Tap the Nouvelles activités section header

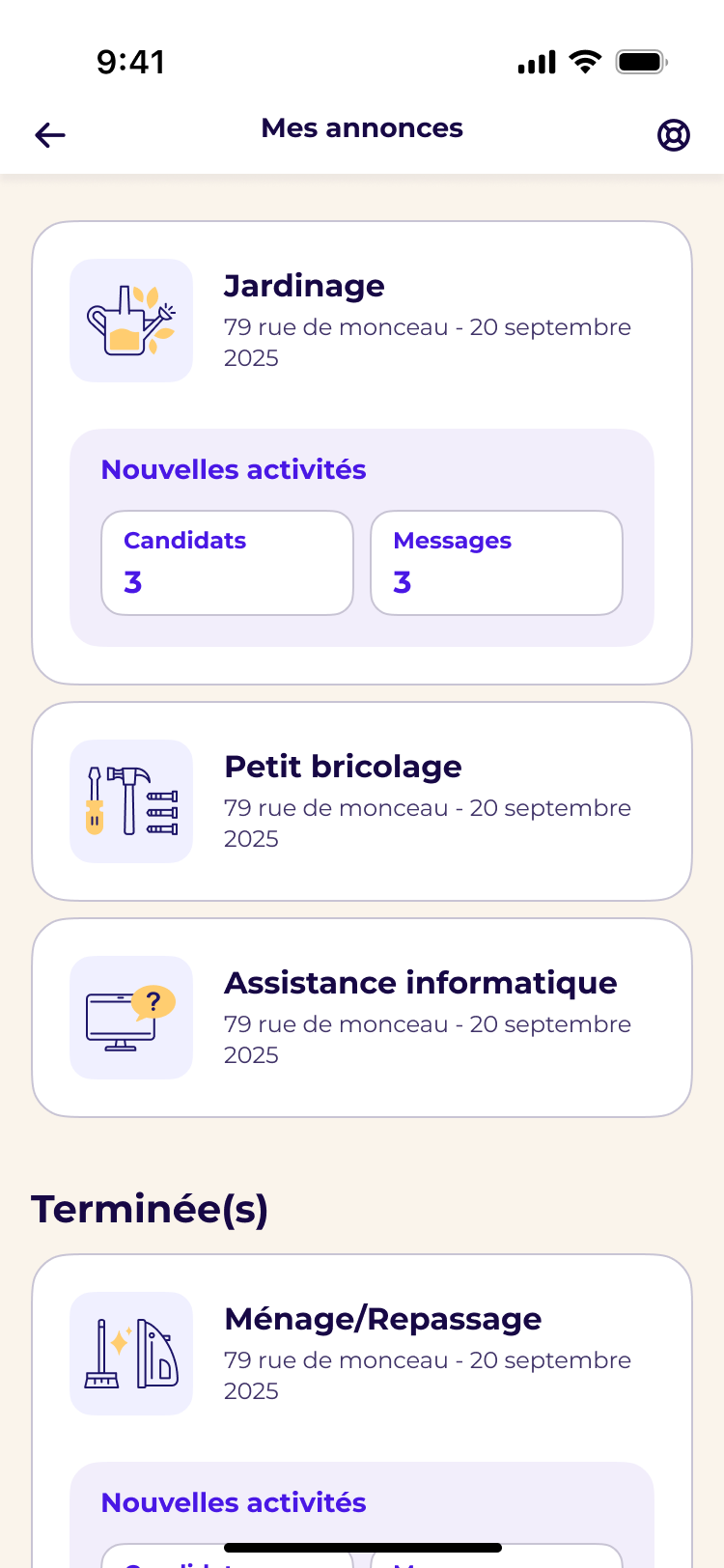[233, 469]
